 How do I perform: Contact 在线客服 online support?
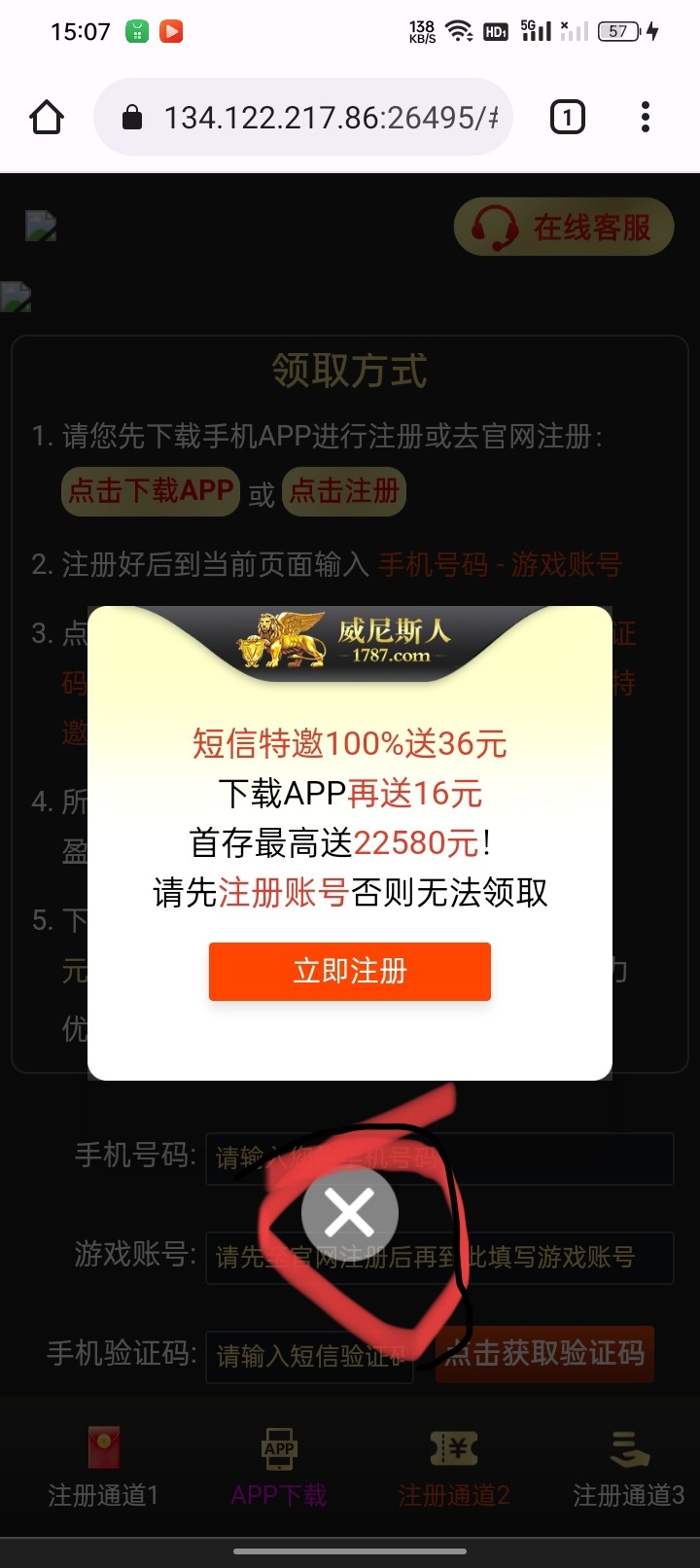[x=564, y=227]
